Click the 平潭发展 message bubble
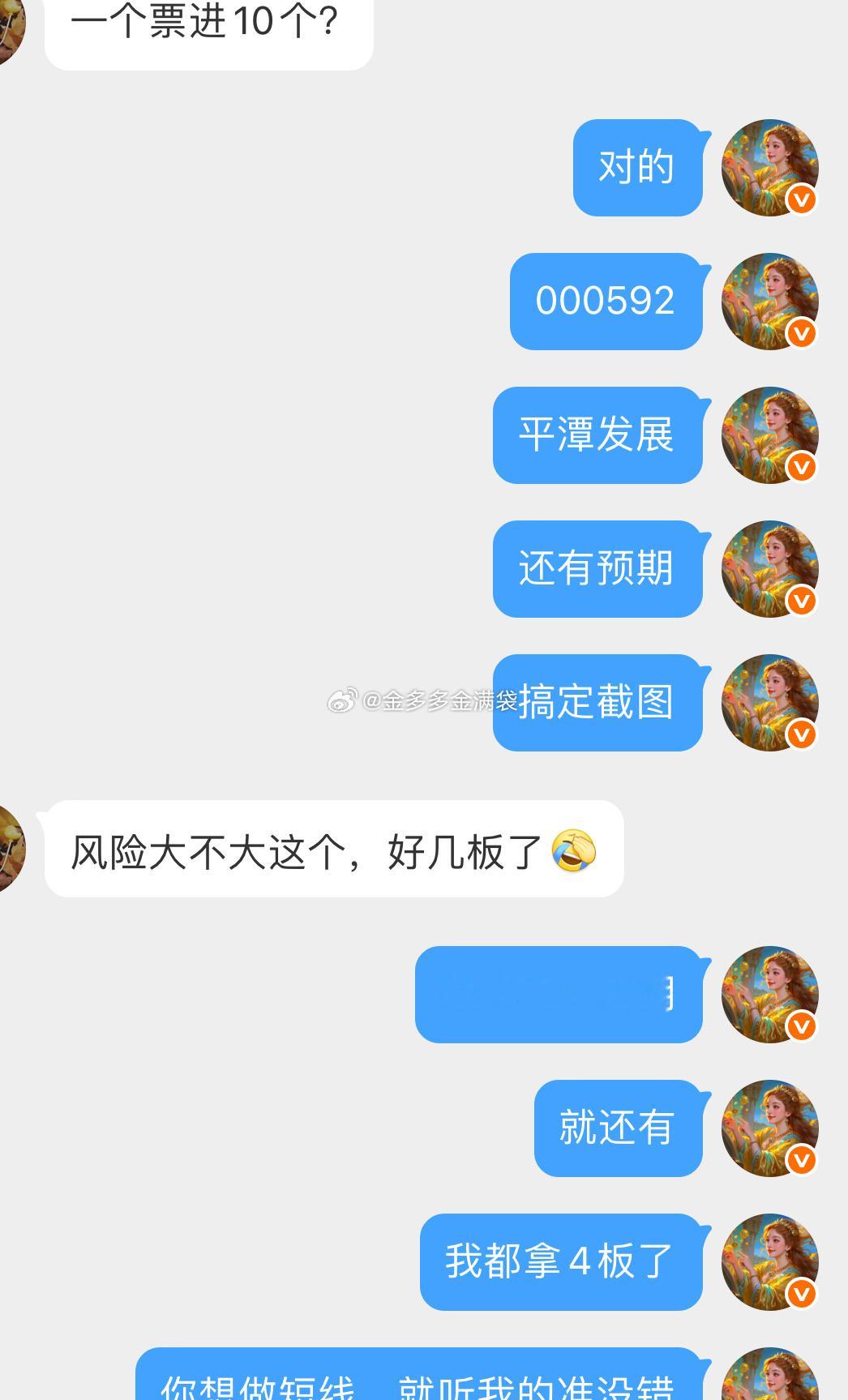The height and width of the screenshot is (1400, 848). click(x=597, y=435)
